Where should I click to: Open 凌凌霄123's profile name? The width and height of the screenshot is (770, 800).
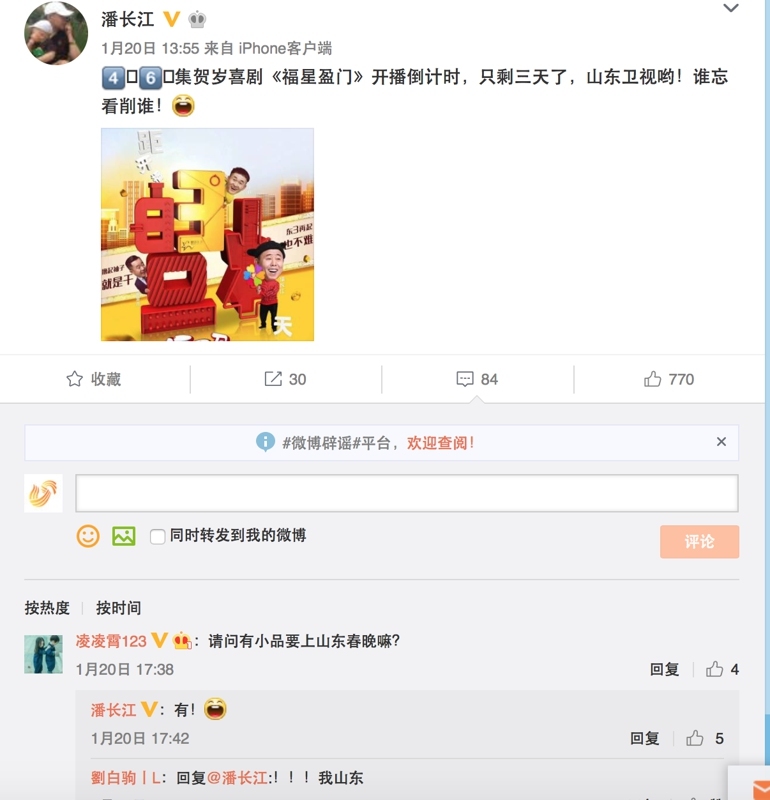coord(111,641)
